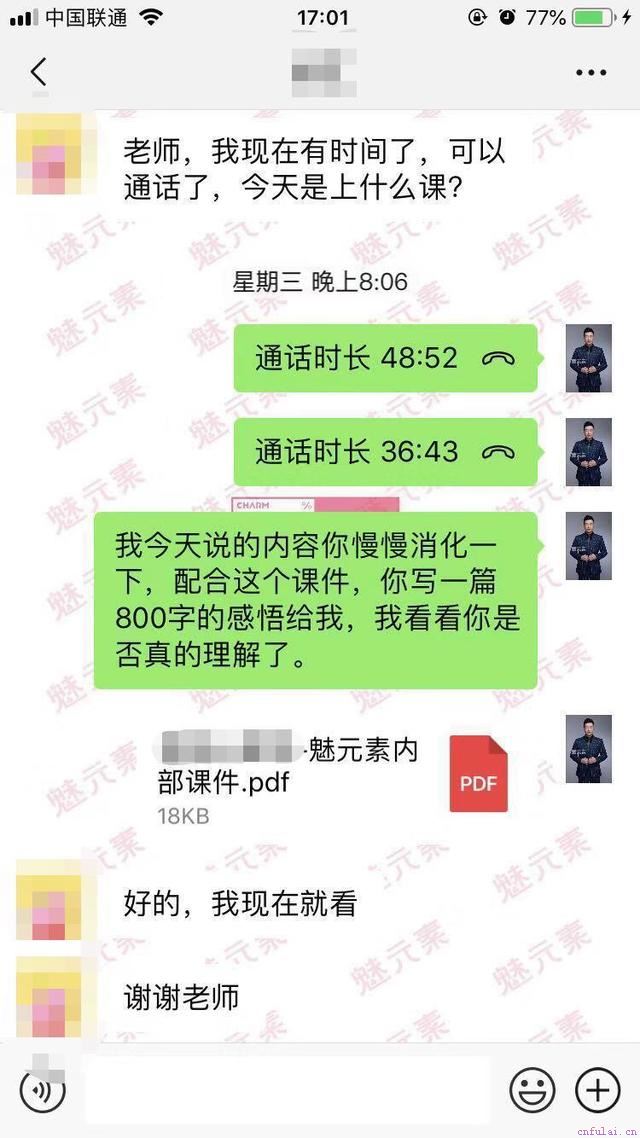Switch to voice message input
The image size is (640, 1138).
pos(42,1089)
